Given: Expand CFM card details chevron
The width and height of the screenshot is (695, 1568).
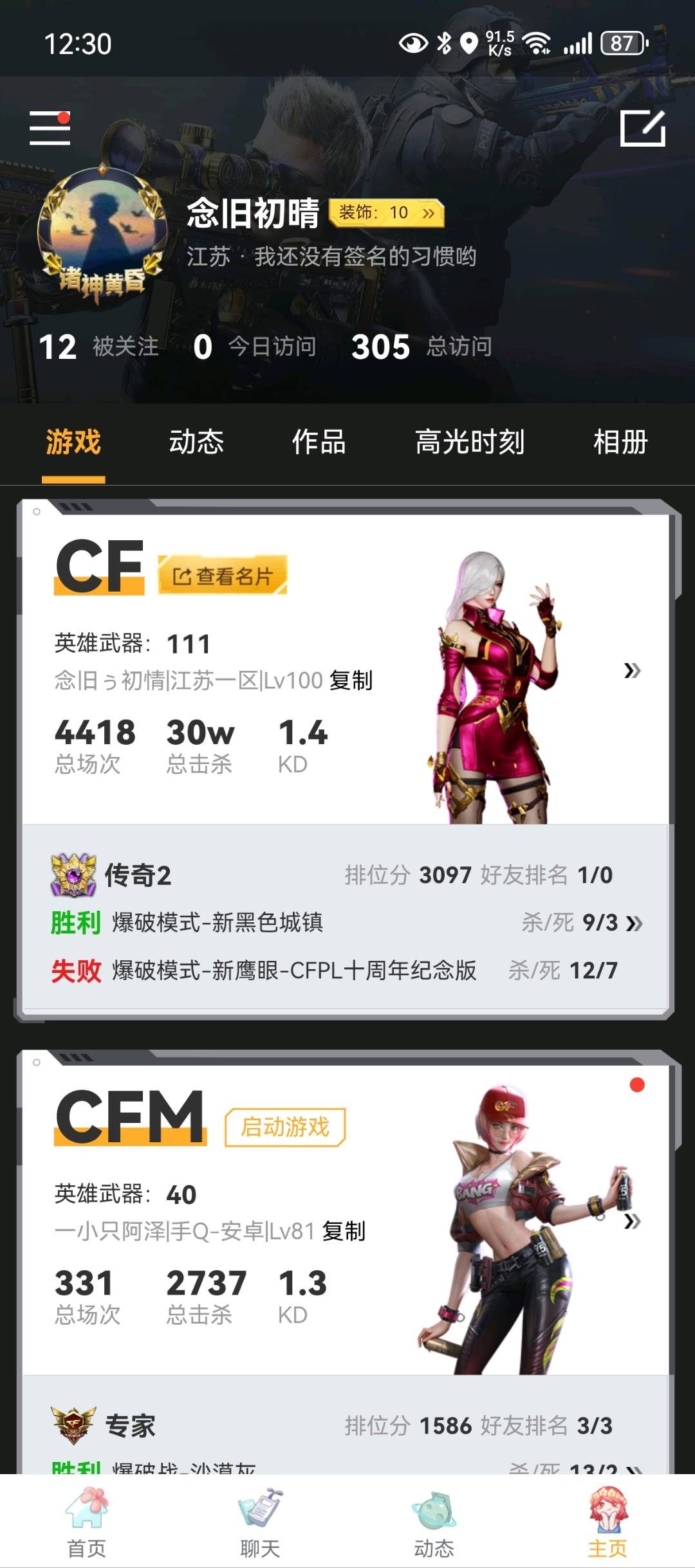Looking at the screenshot, I should 632,1221.
